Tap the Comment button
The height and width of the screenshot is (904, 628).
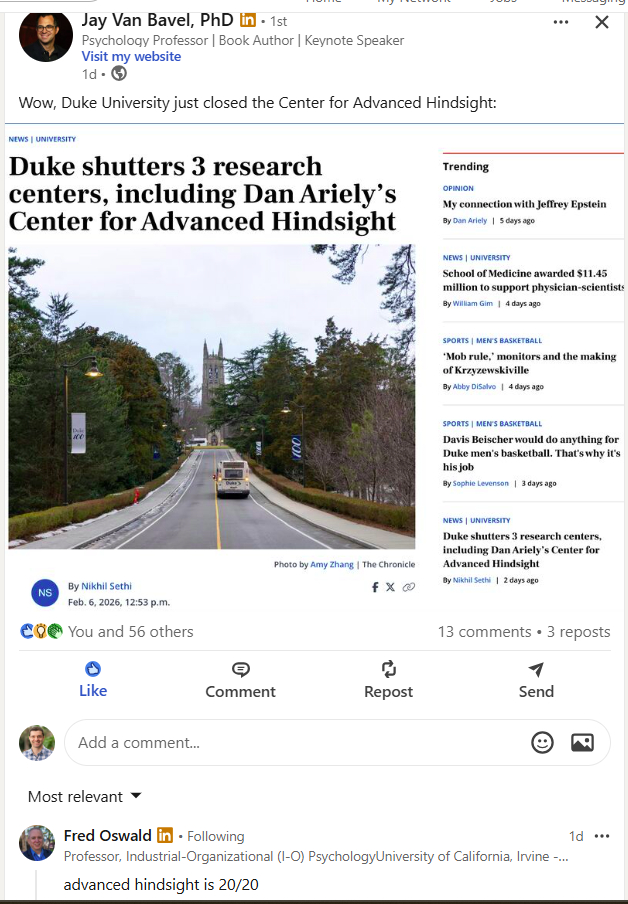point(240,680)
